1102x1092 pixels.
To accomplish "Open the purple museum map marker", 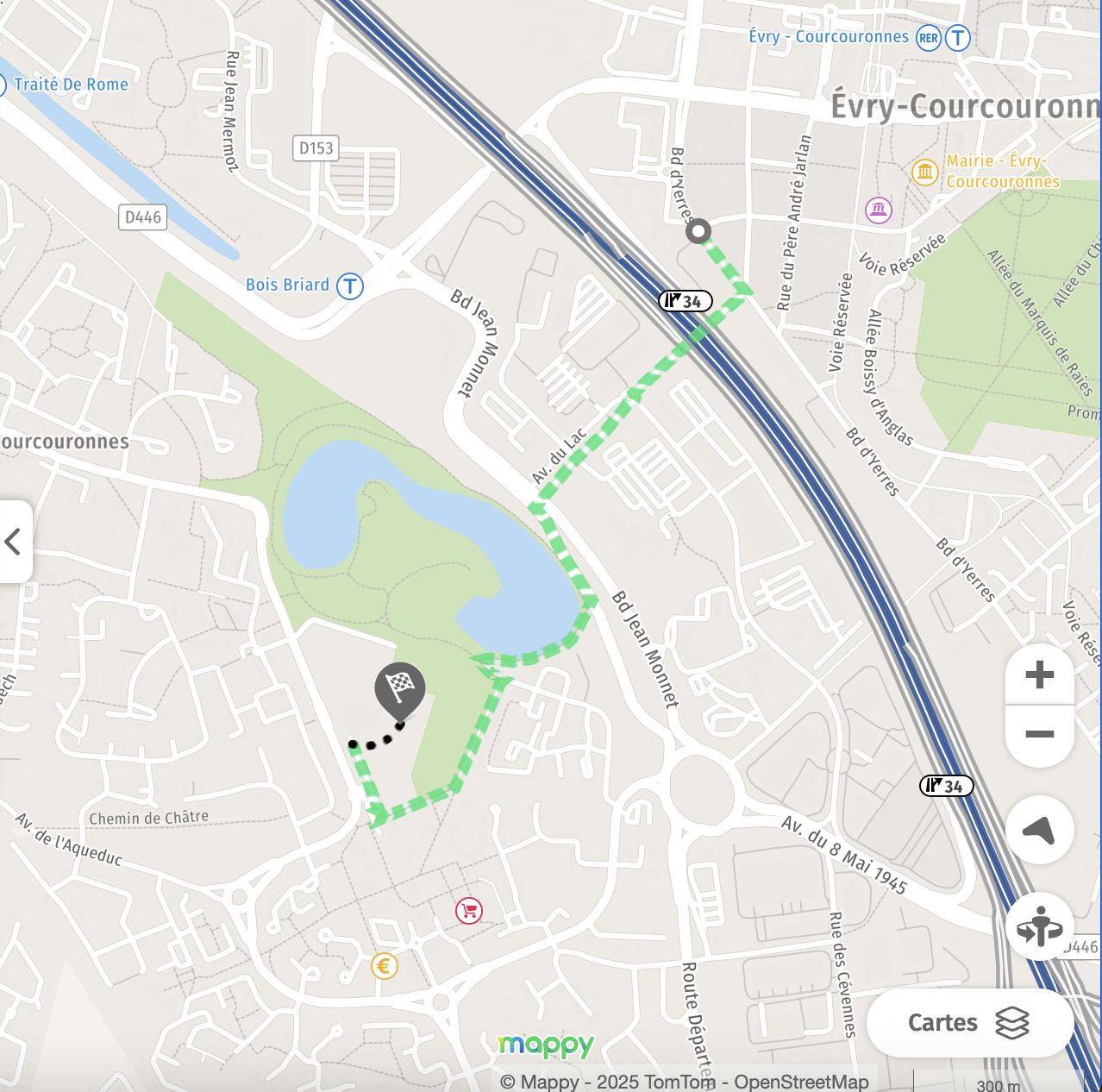I will (x=878, y=210).
